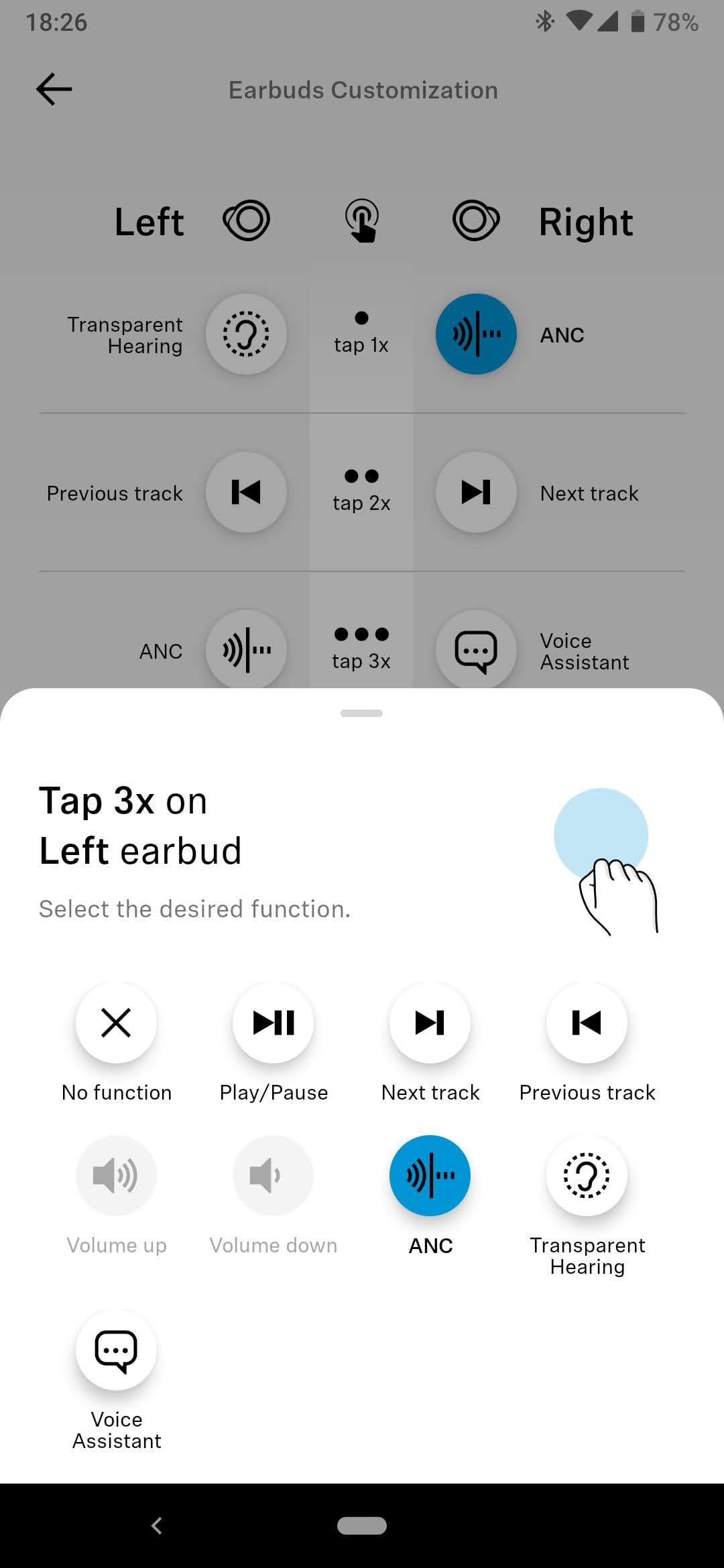724x1568 pixels.
Task: Tap the sheet drag handle
Action: tap(361, 713)
